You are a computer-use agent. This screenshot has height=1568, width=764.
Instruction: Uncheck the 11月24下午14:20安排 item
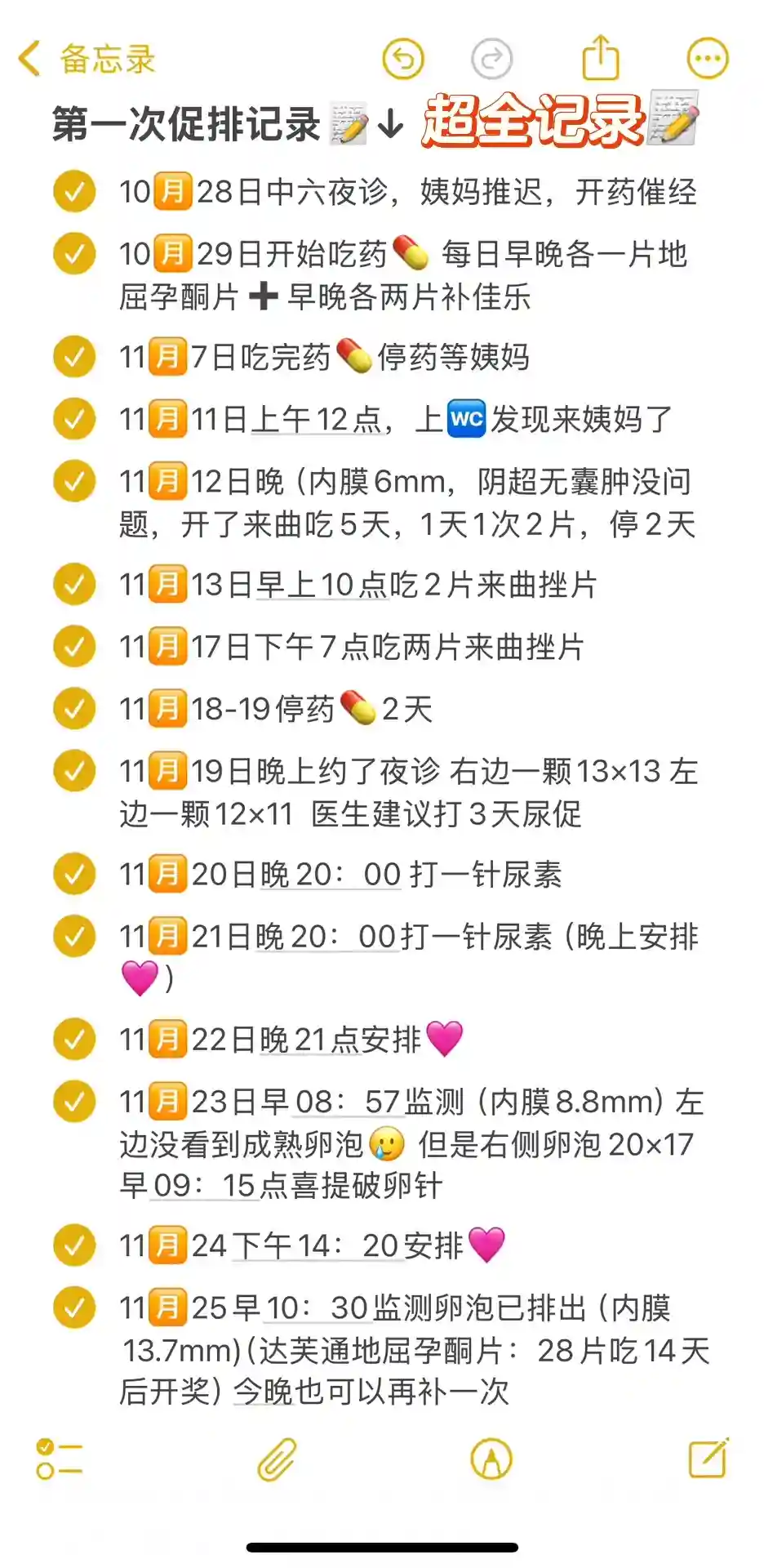[x=74, y=1245]
